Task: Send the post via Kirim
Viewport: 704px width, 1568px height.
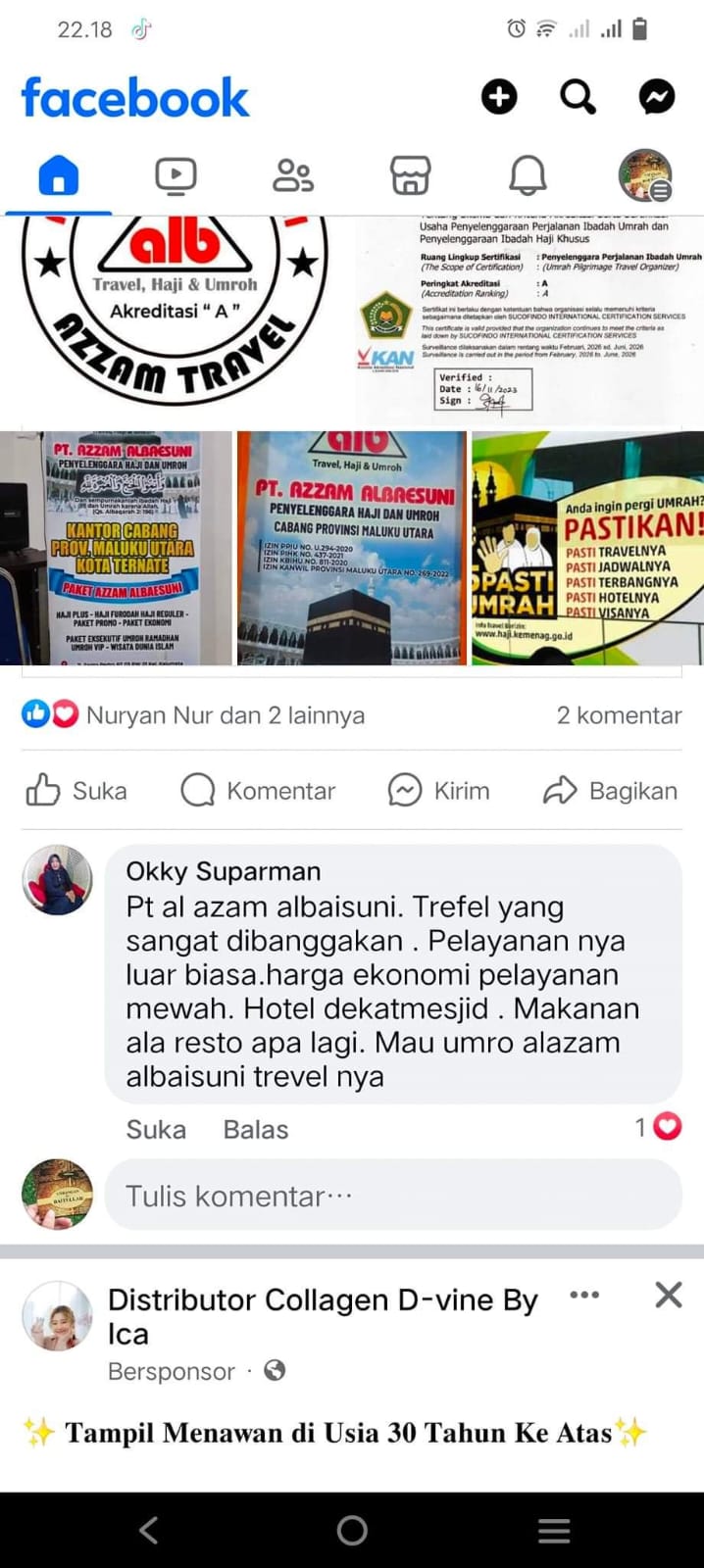Action: pyautogui.click(x=438, y=790)
